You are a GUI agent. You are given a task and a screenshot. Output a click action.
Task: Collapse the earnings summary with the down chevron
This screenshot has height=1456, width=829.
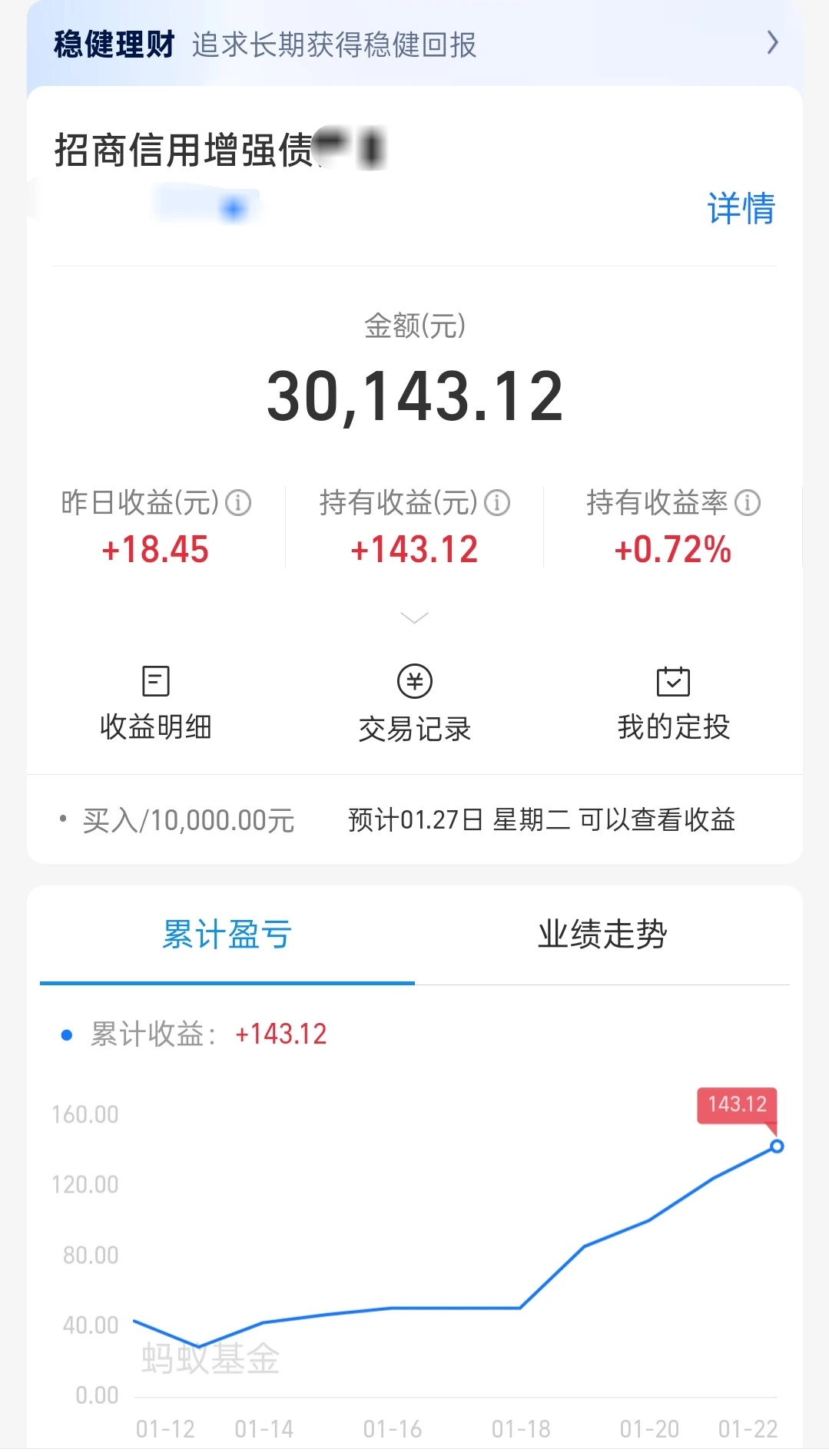[x=414, y=618]
